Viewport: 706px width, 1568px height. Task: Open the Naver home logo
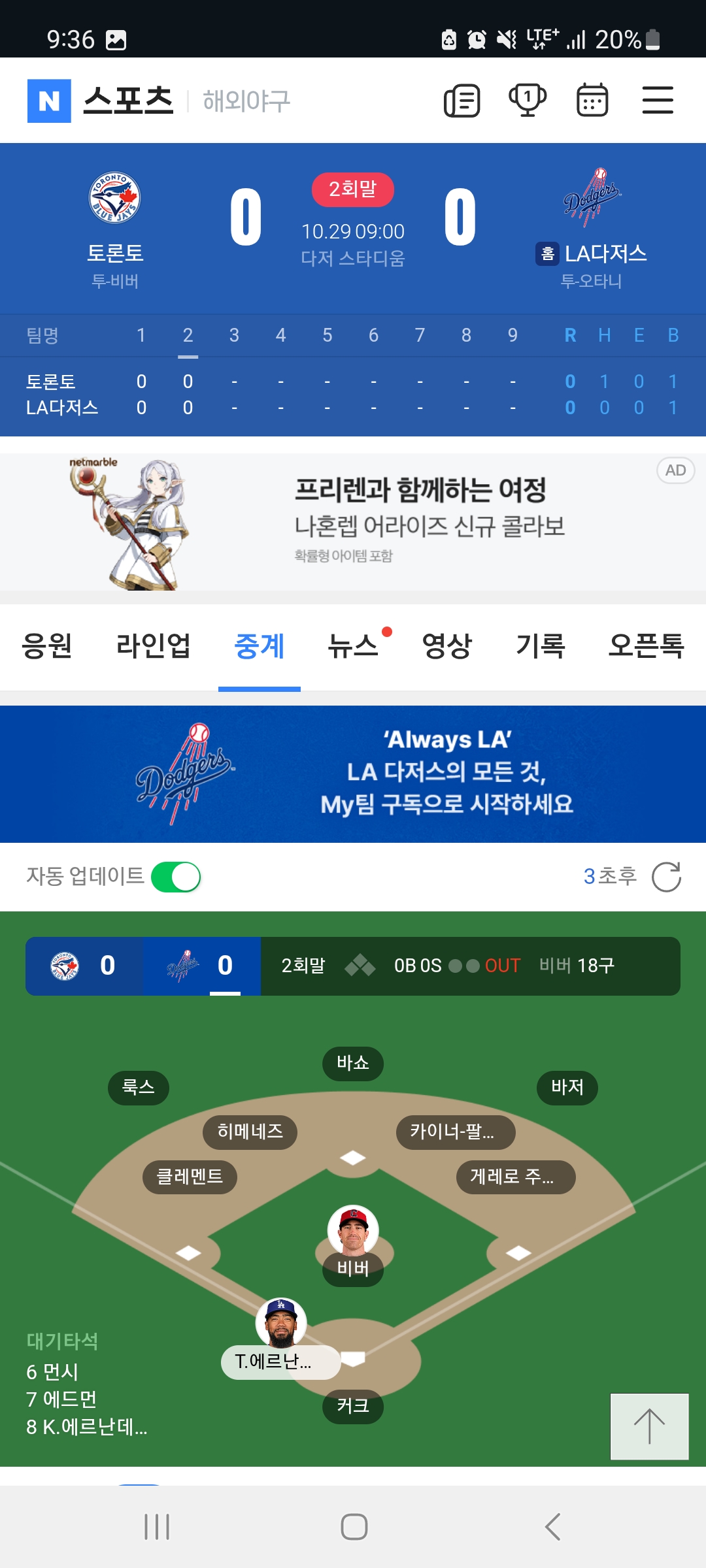pos(49,101)
